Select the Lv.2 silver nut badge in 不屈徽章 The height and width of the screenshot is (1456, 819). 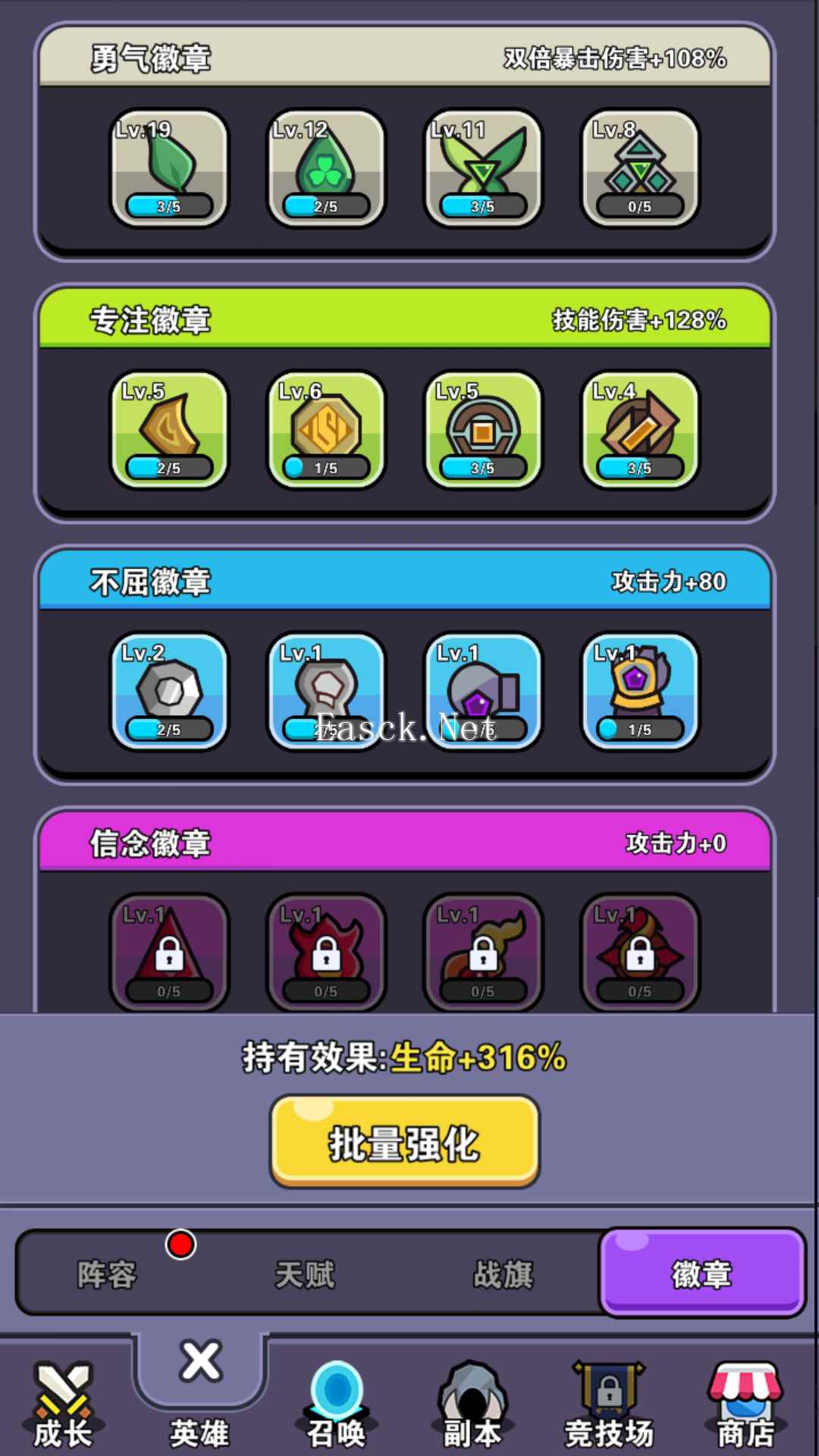[168, 690]
